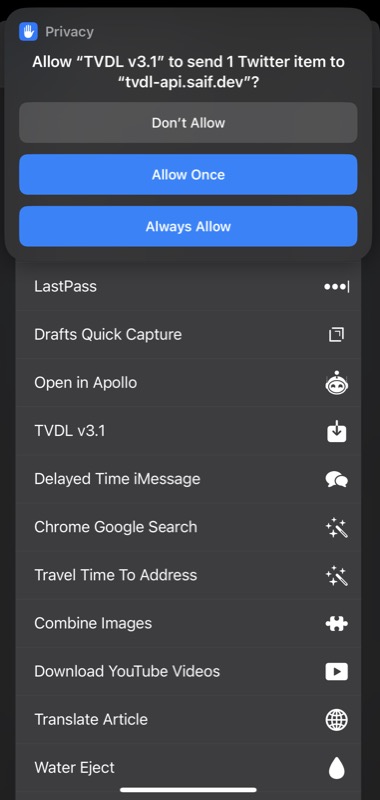380x800 pixels.
Task: Deny the TVDL privacy request
Action: tap(188, 122)
